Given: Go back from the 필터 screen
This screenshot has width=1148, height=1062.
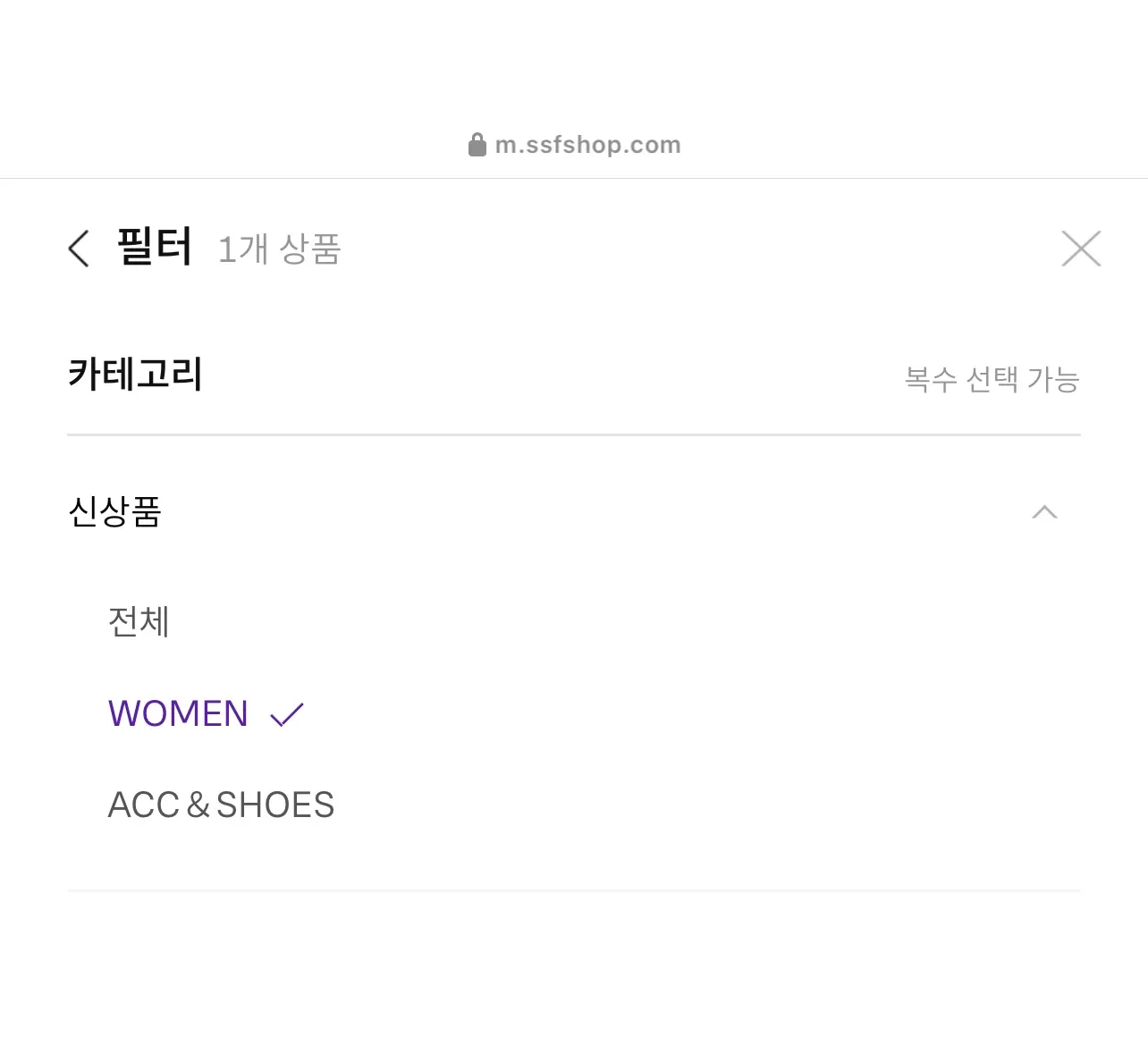Looking at the screenshot, I should pyautogui.click(x=79, y=249).
